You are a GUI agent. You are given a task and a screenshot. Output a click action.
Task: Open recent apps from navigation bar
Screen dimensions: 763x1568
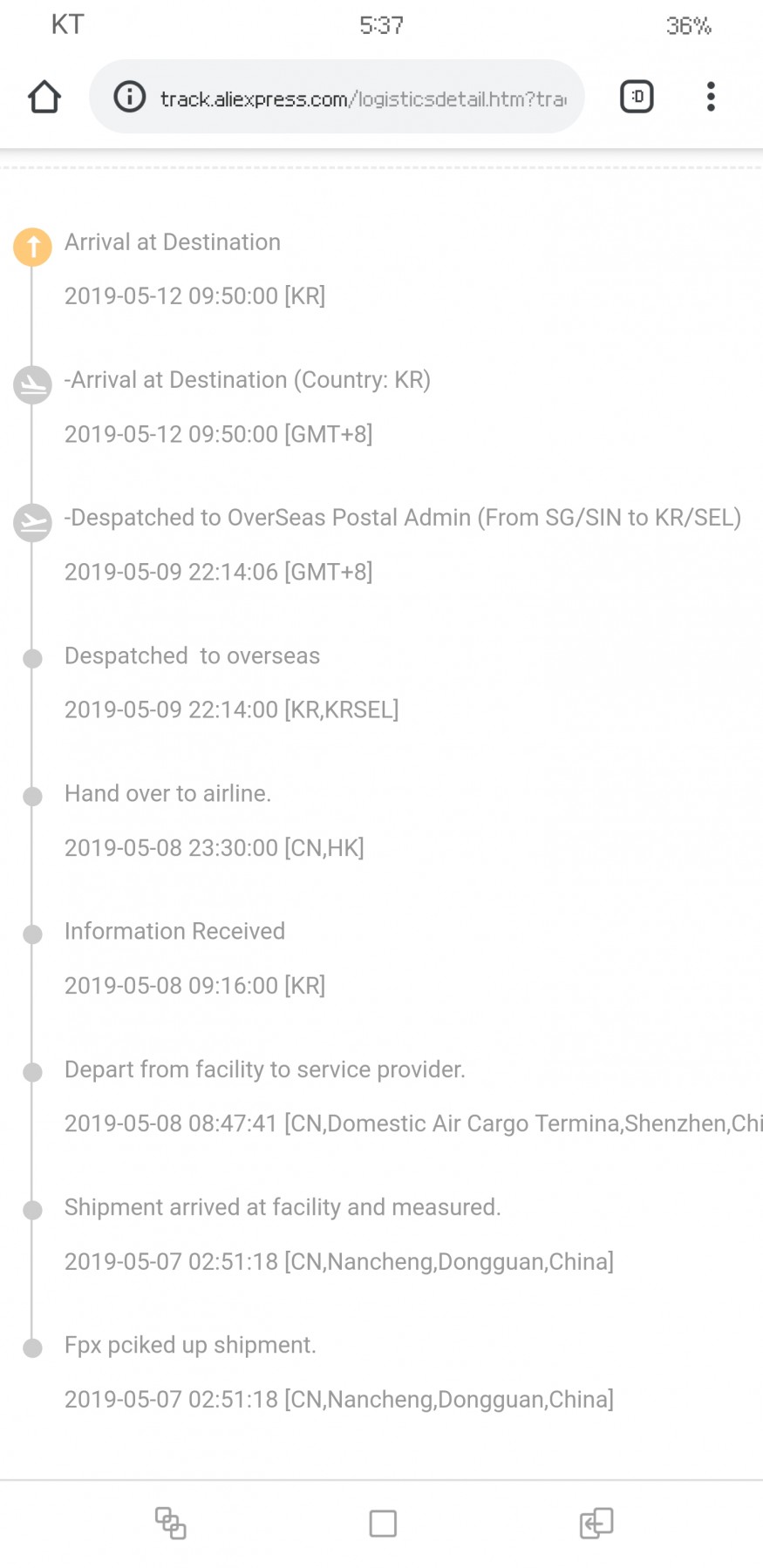(170, 1523)
